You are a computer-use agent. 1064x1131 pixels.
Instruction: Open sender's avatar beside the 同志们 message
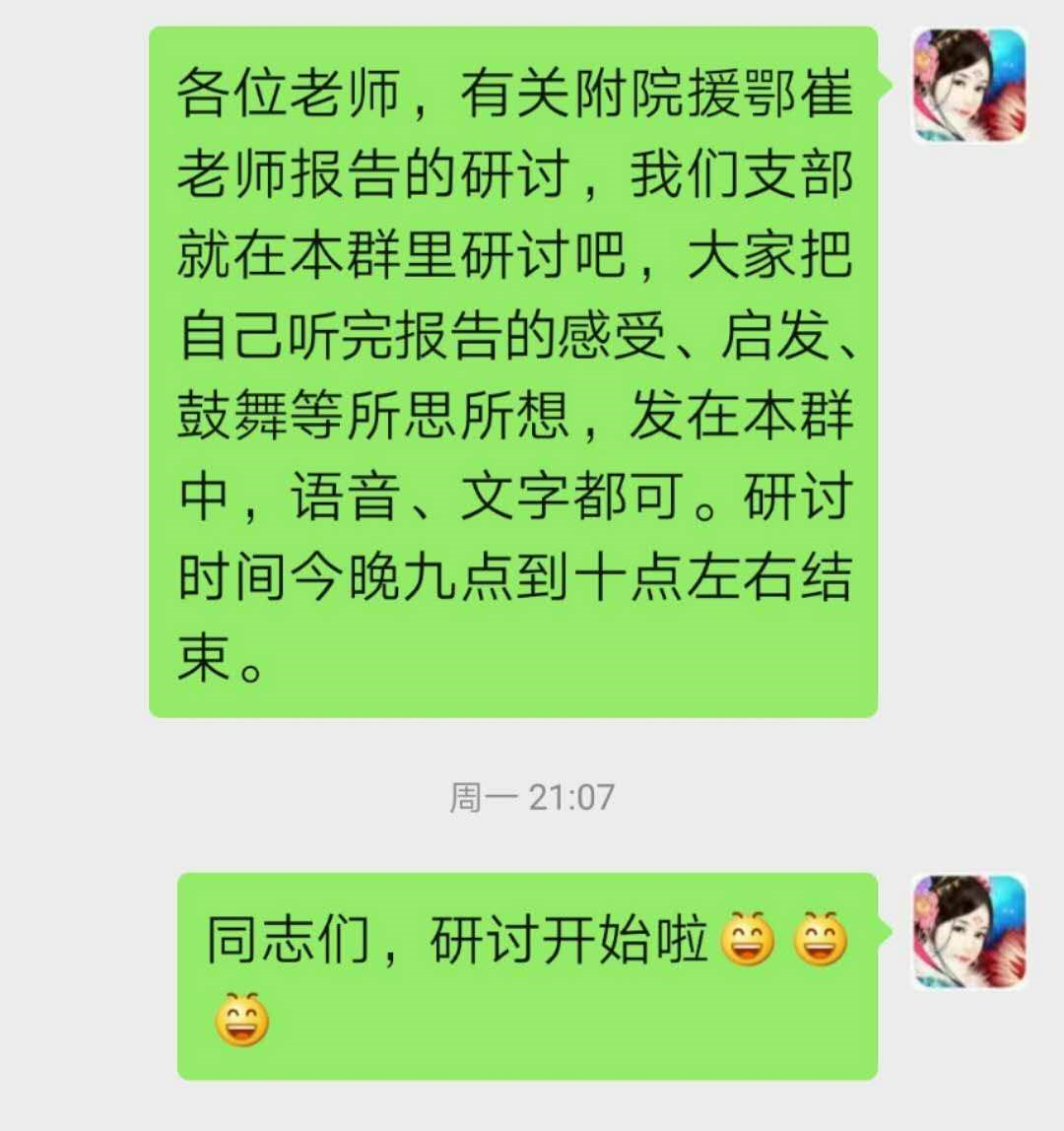pyautogui.click(x=969, y=931)
